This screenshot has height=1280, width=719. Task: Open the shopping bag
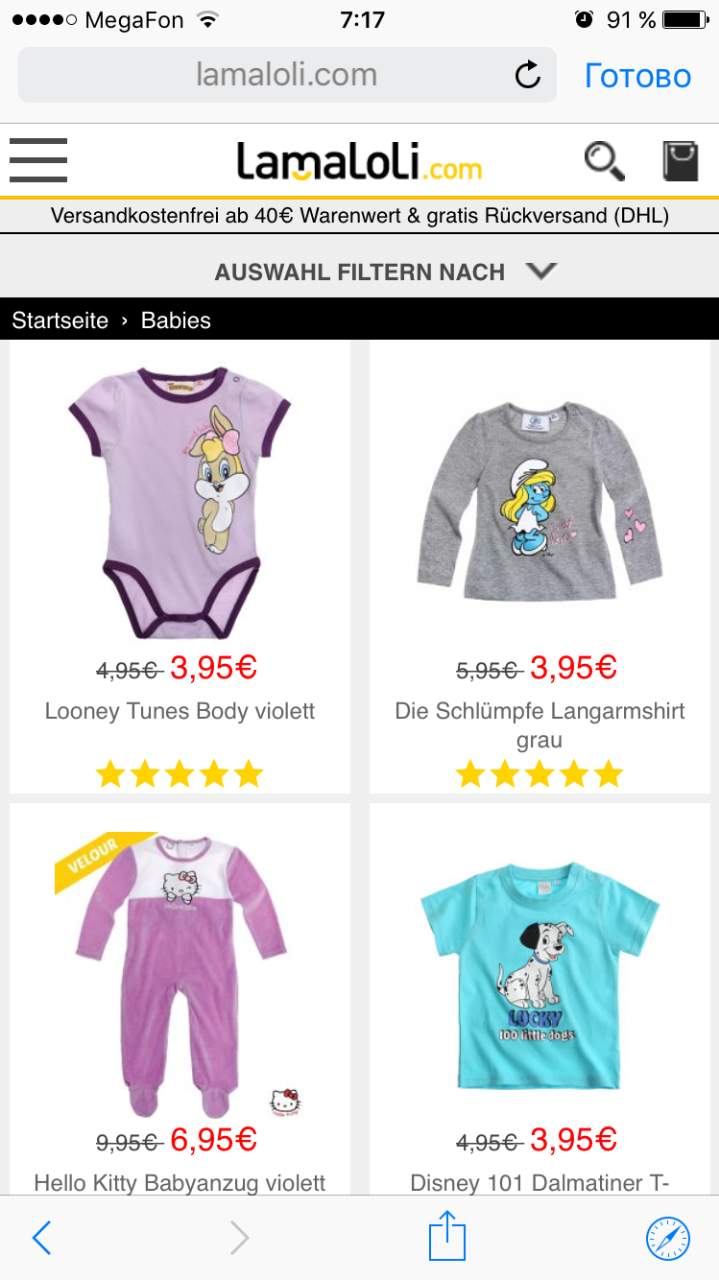click(x=680, y=160)
